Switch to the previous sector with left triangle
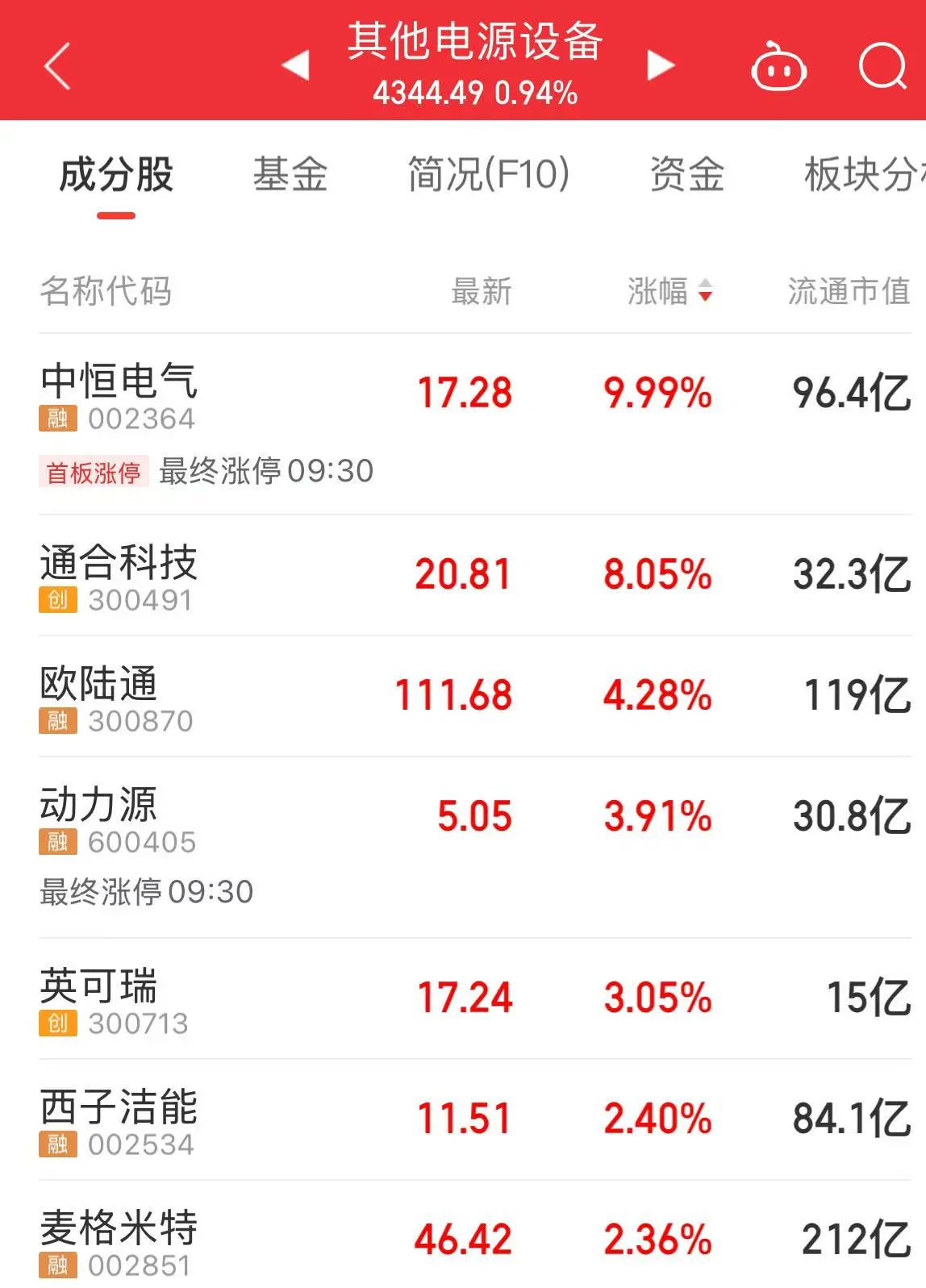Screen dimensions: 926x1288 tap(296, 65)
